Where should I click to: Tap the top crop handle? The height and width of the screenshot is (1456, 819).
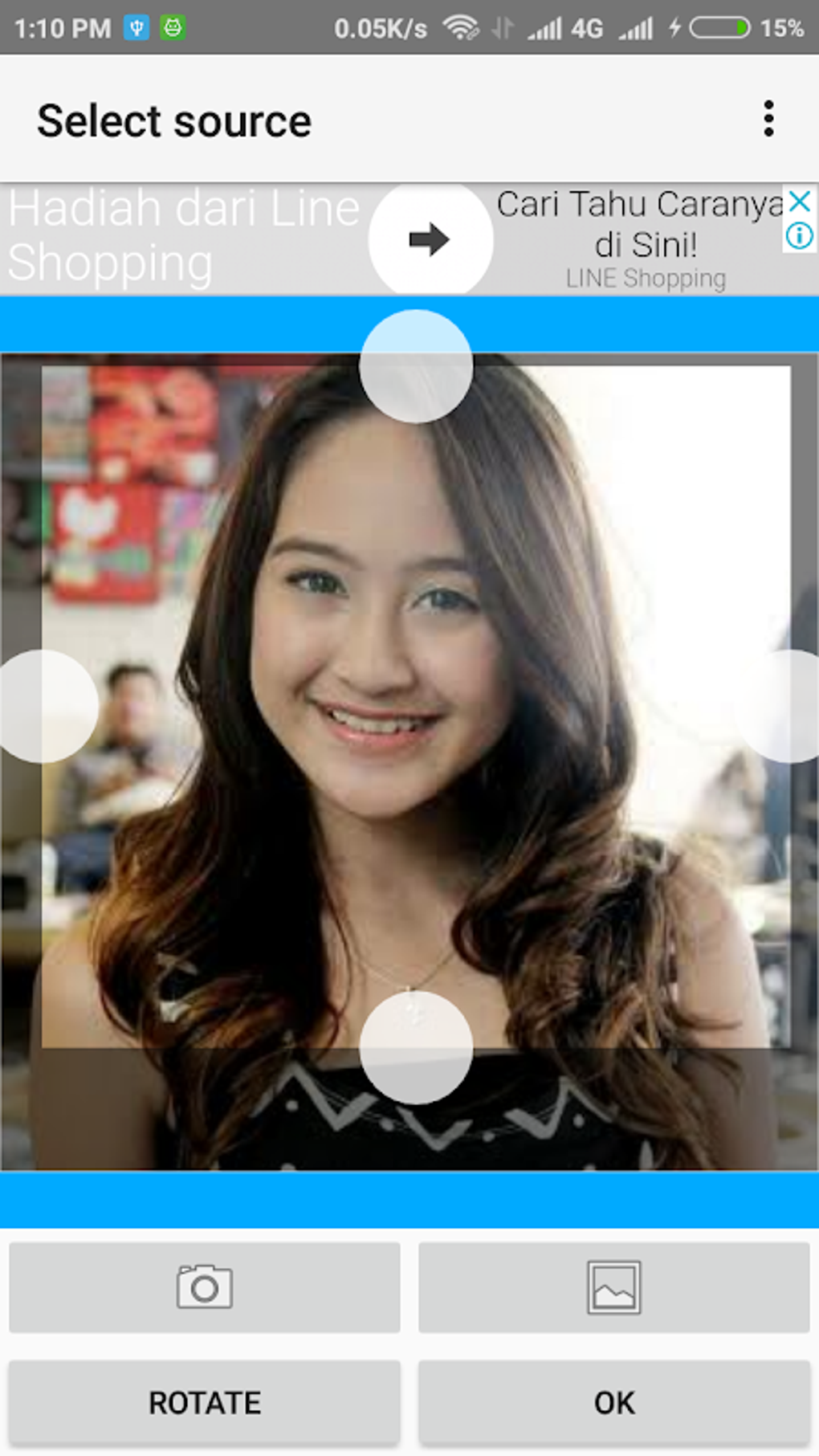(x=416, y=366)
